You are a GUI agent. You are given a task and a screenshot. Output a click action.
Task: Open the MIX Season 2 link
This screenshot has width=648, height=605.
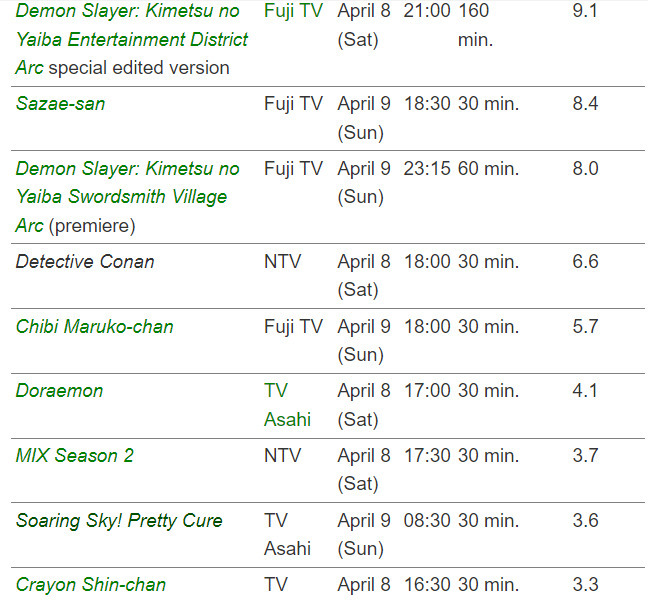click(74, 456)
